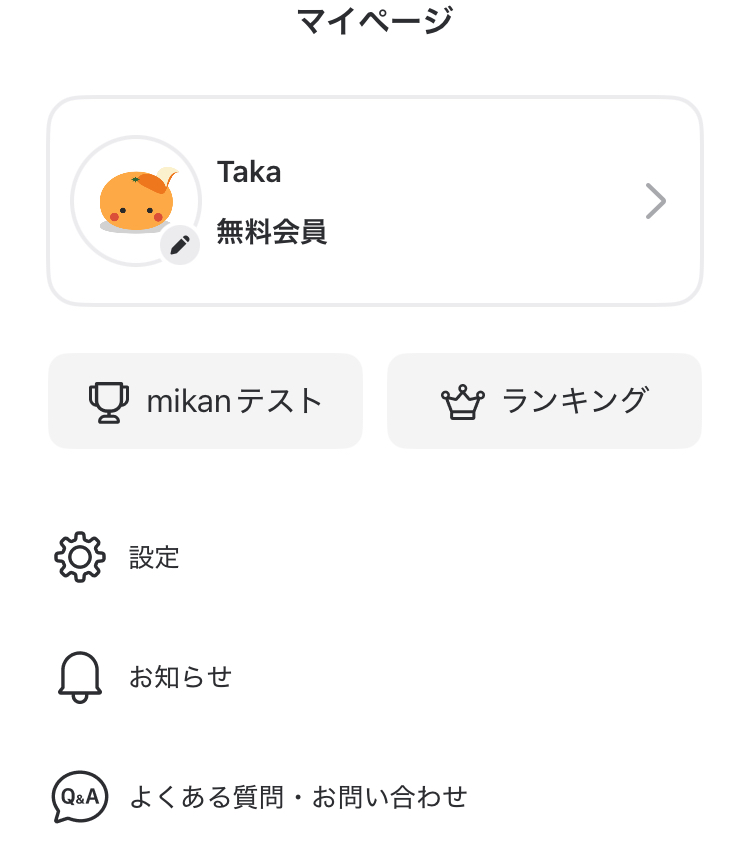Tap the bell icon for お知らせ
The height and width of the screenshot is (851, 750).
coord(79,676)
